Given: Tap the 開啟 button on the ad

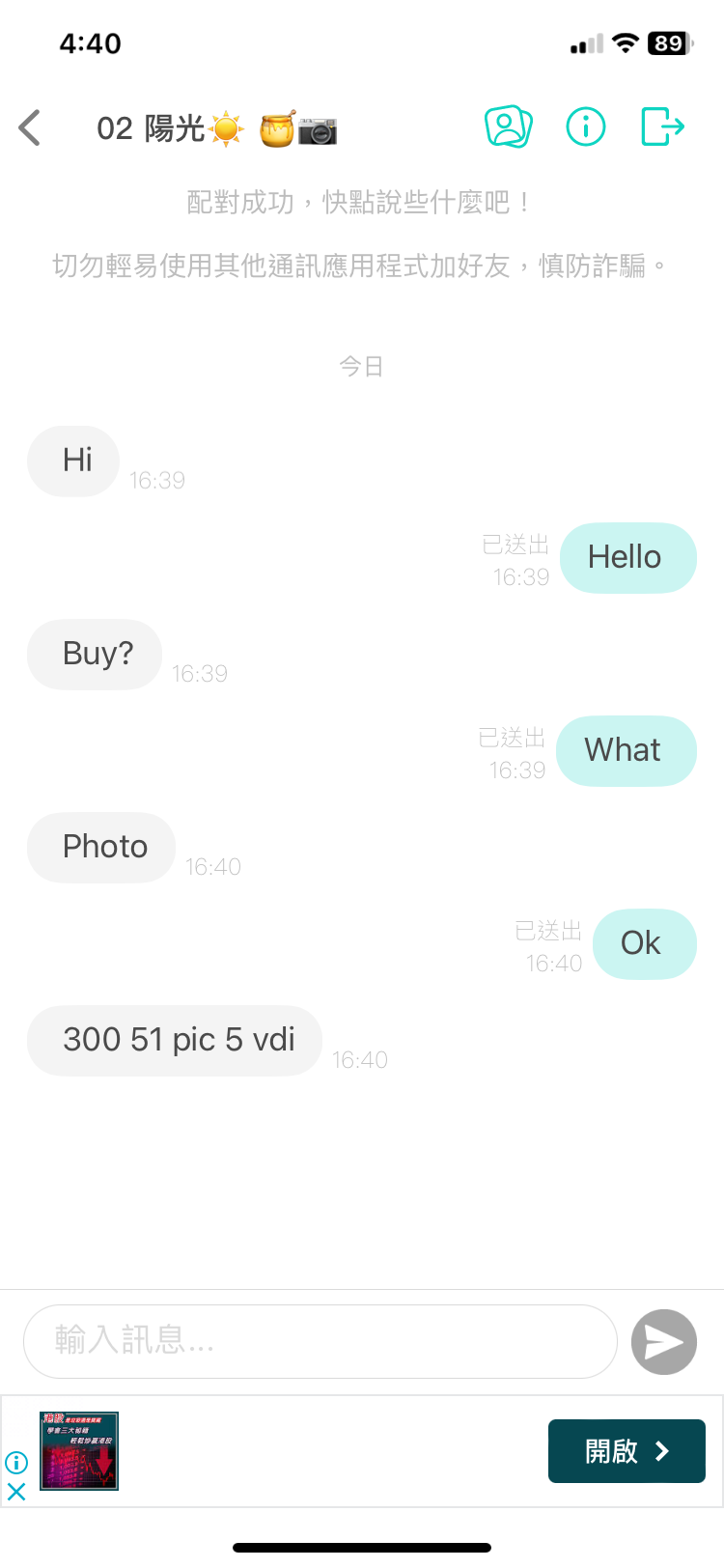Looking at the screenshot, I should click(627, 1451).
